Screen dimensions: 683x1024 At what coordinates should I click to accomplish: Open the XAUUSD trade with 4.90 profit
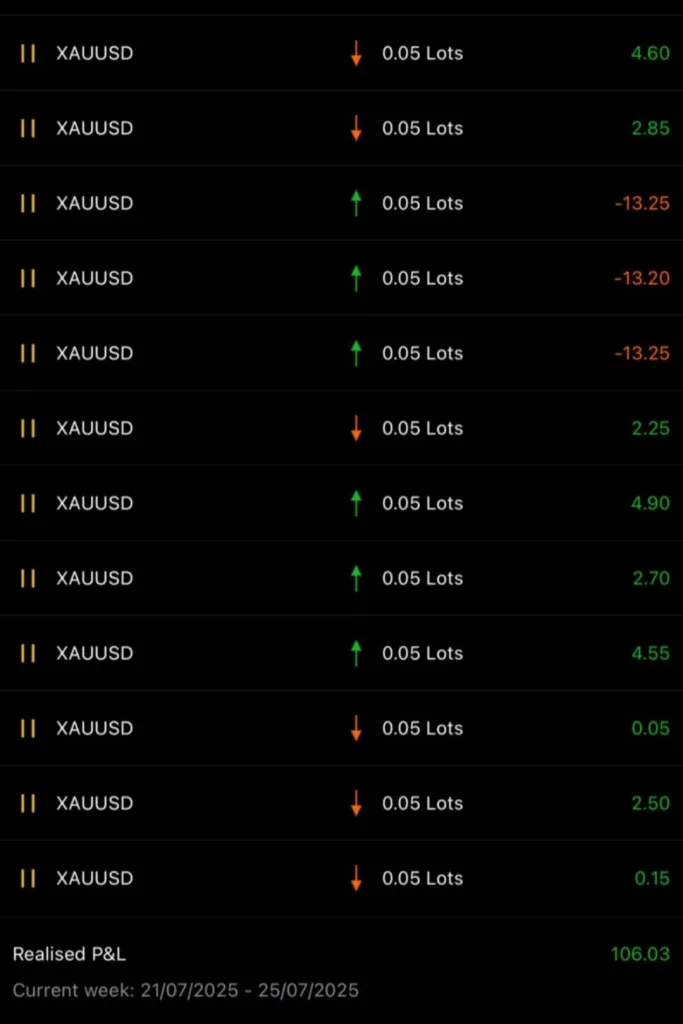(x=341, y=503)
